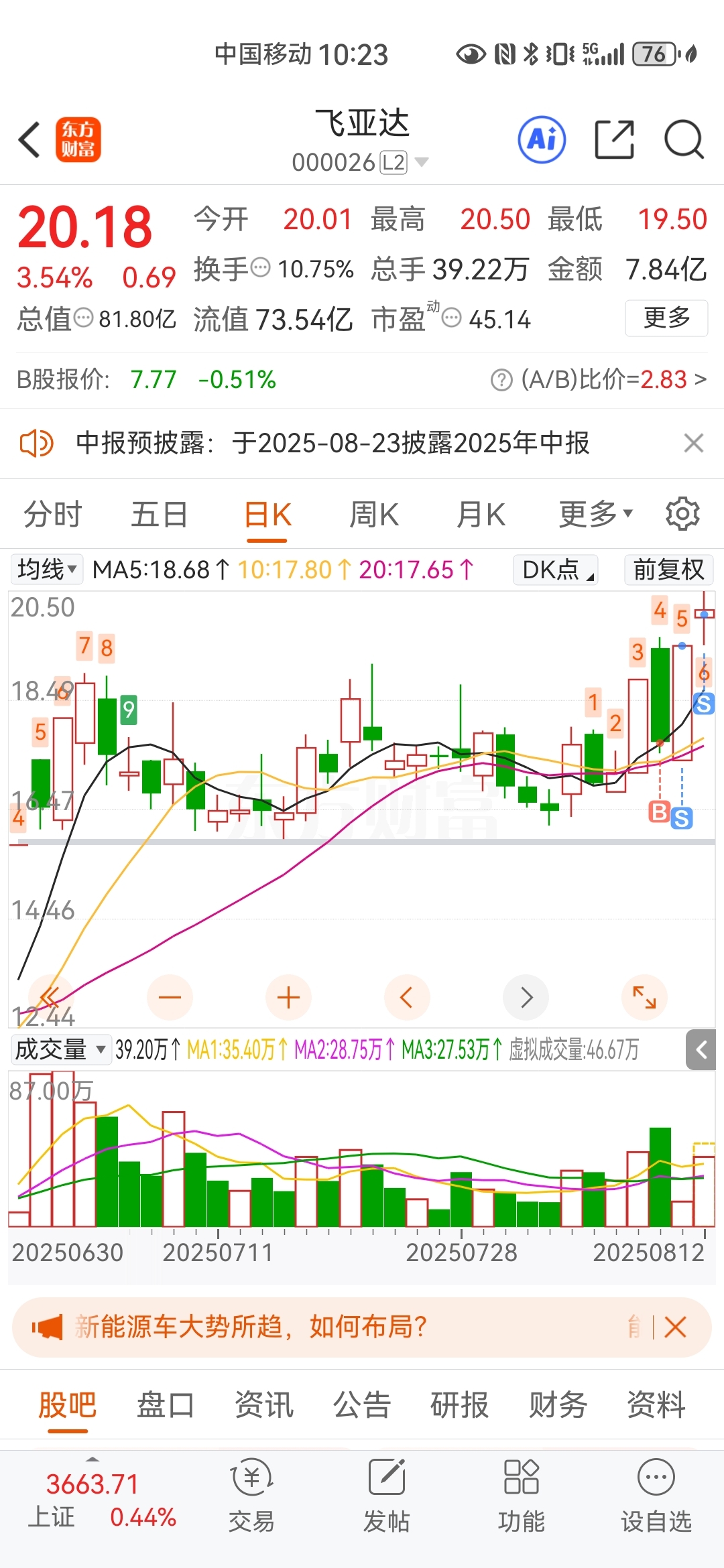Screen dimensions: 724x1568
Task: Dismiss the 中报预披露 notice
Action: click(693, 443)
